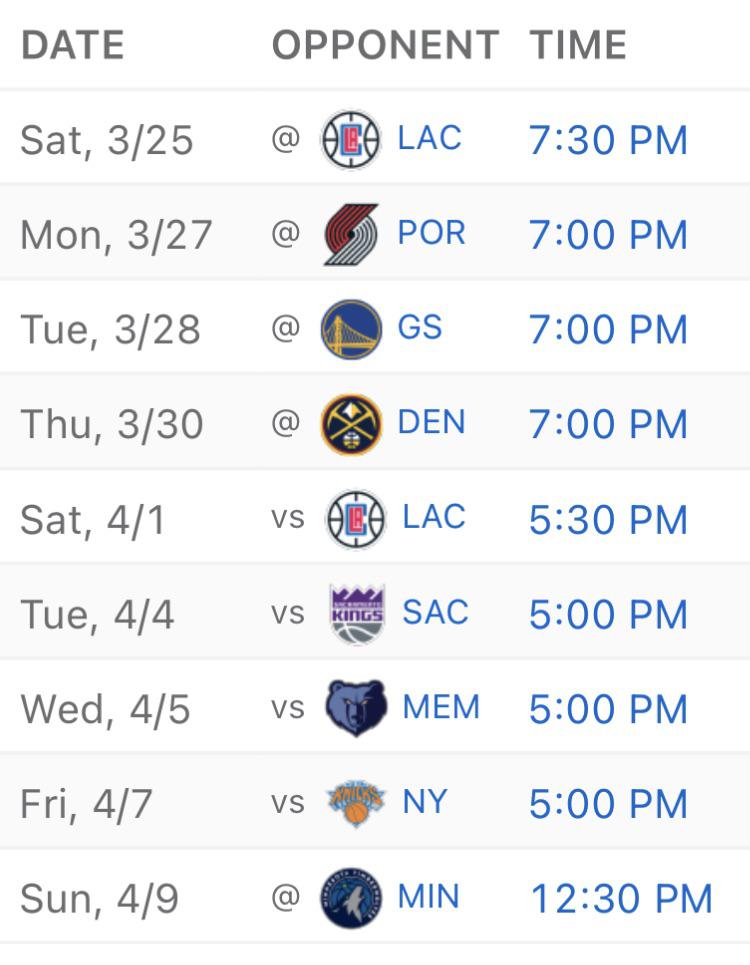Image resolution: width=750 pixels, height=965 pixels.
Task: Open the LAC team link for Sat, 4/1
Action: [x=433, y=518]
